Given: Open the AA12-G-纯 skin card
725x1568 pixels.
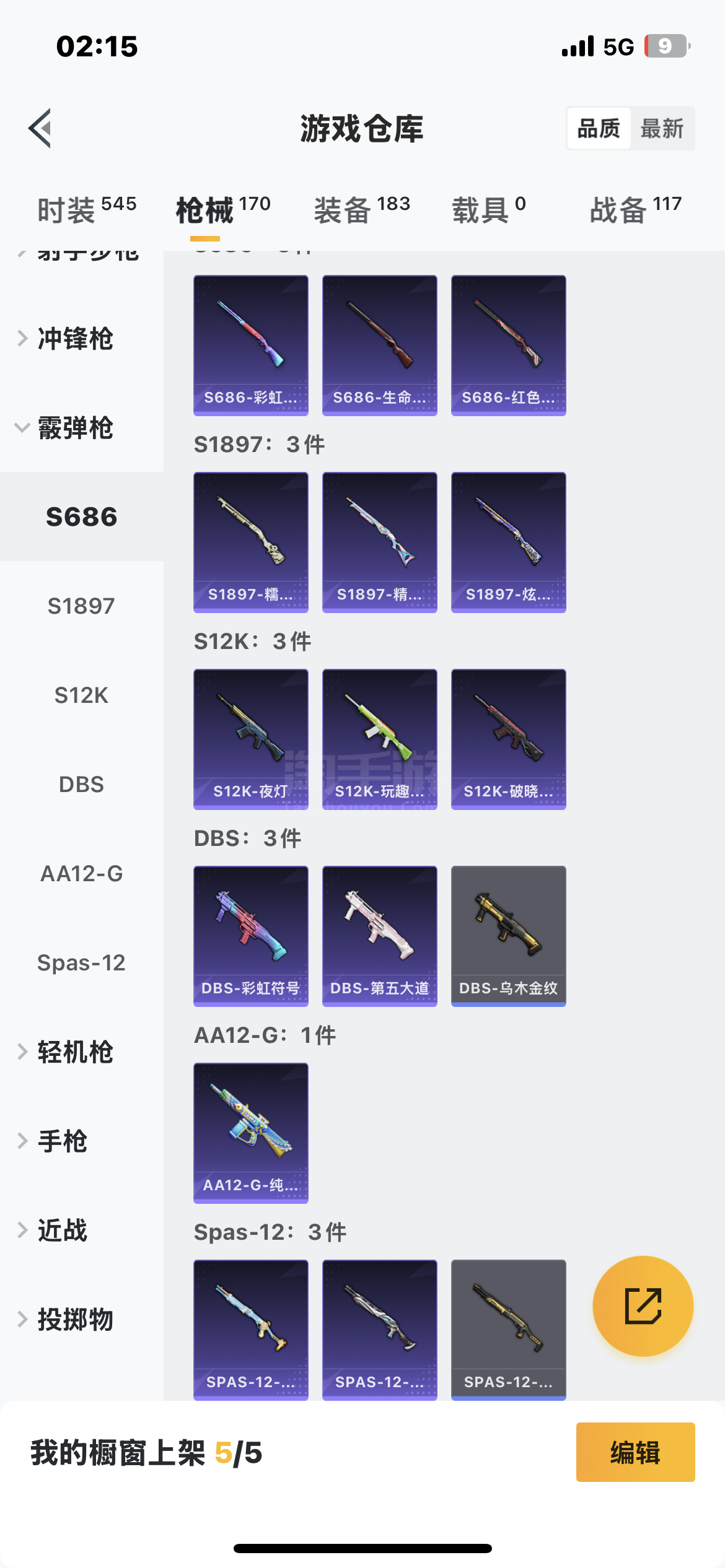Looking at the screenshot, I should click(250, 1133).
